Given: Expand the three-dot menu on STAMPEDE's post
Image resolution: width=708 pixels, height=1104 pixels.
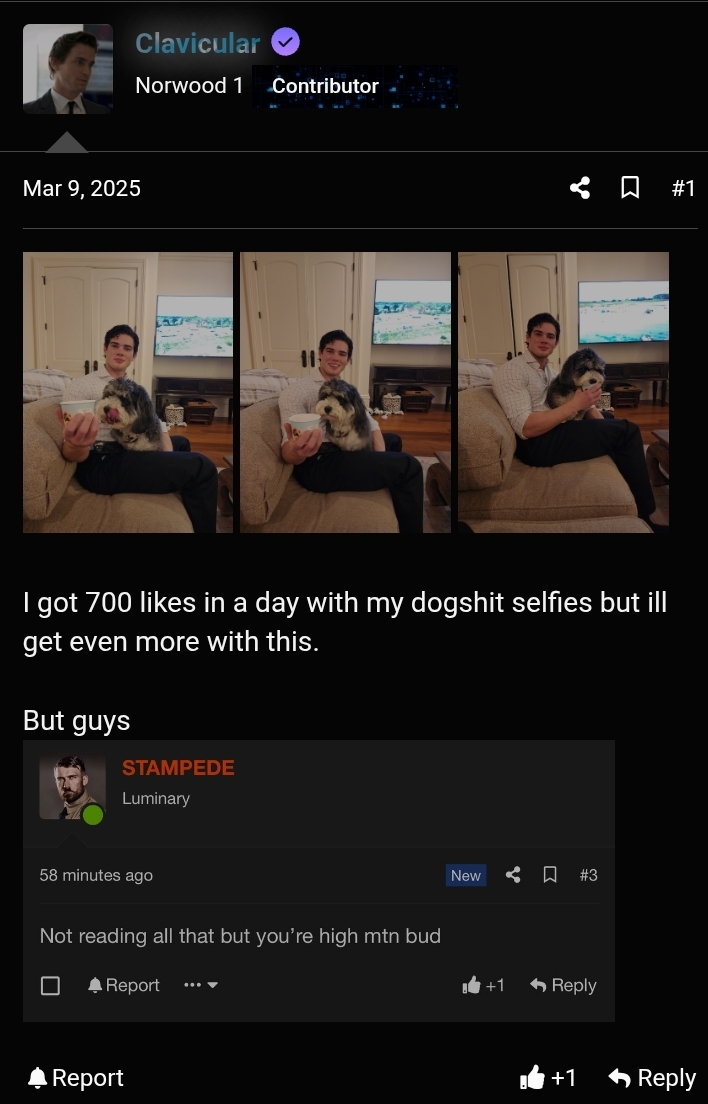Looking at the screenshot, I should pyautogui.click(x=200, y=985).
